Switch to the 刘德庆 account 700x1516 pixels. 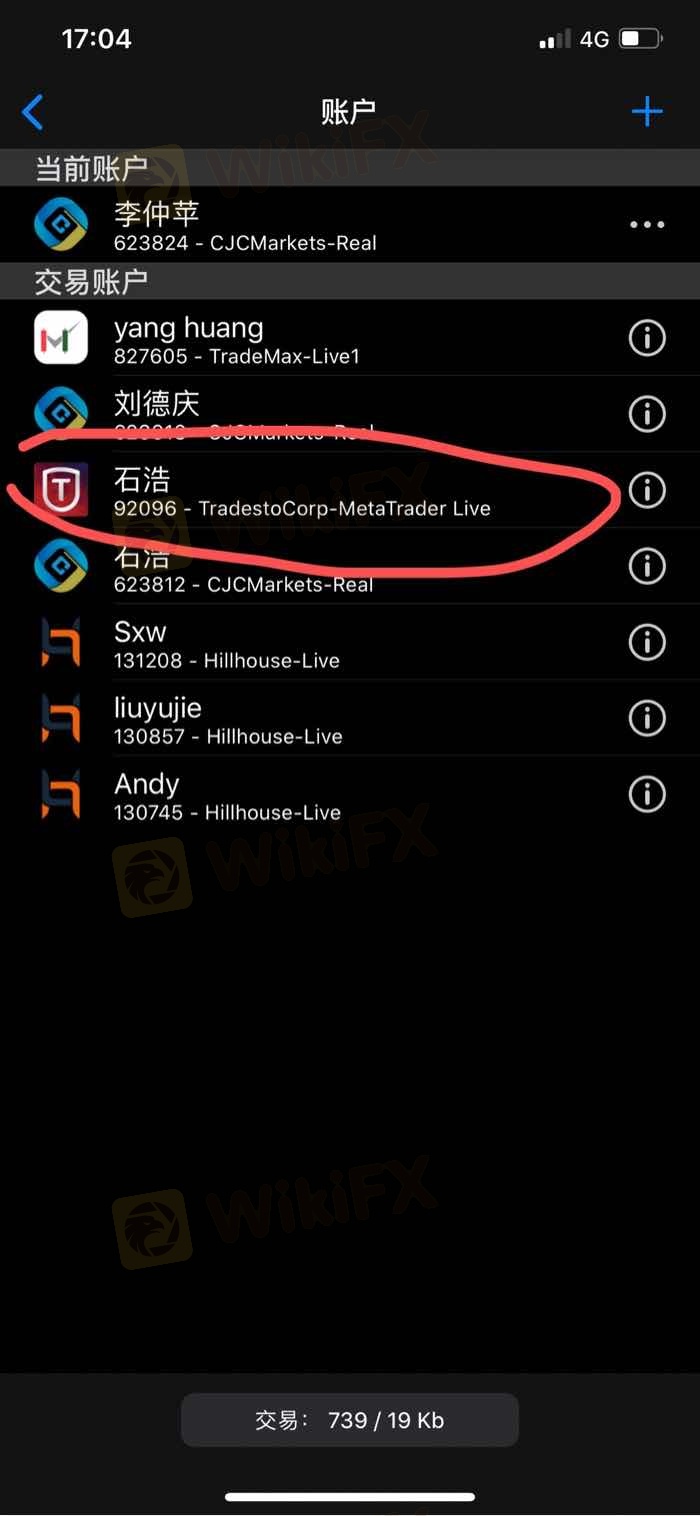click(300, 414)
